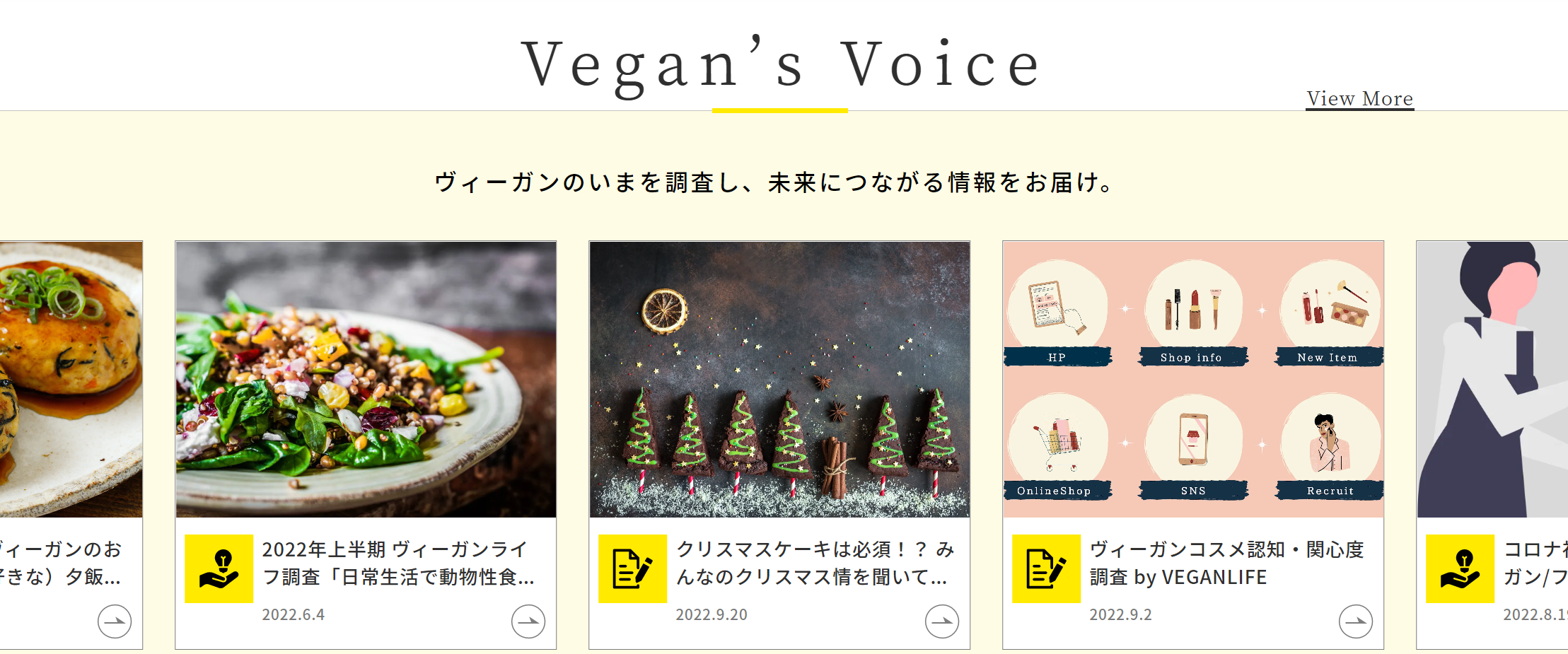Open the partially shown コロナ article card

(x=1492, y=445)
